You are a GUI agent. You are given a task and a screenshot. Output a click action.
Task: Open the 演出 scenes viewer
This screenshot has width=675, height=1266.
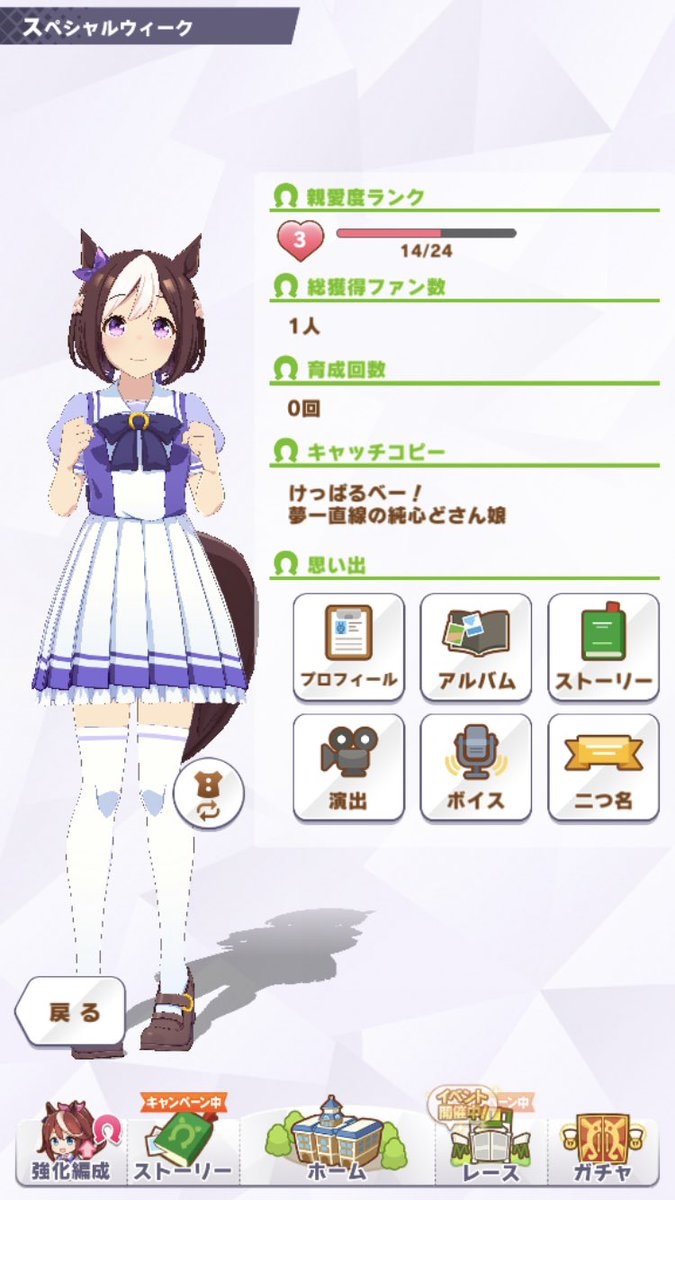point(348,767)
